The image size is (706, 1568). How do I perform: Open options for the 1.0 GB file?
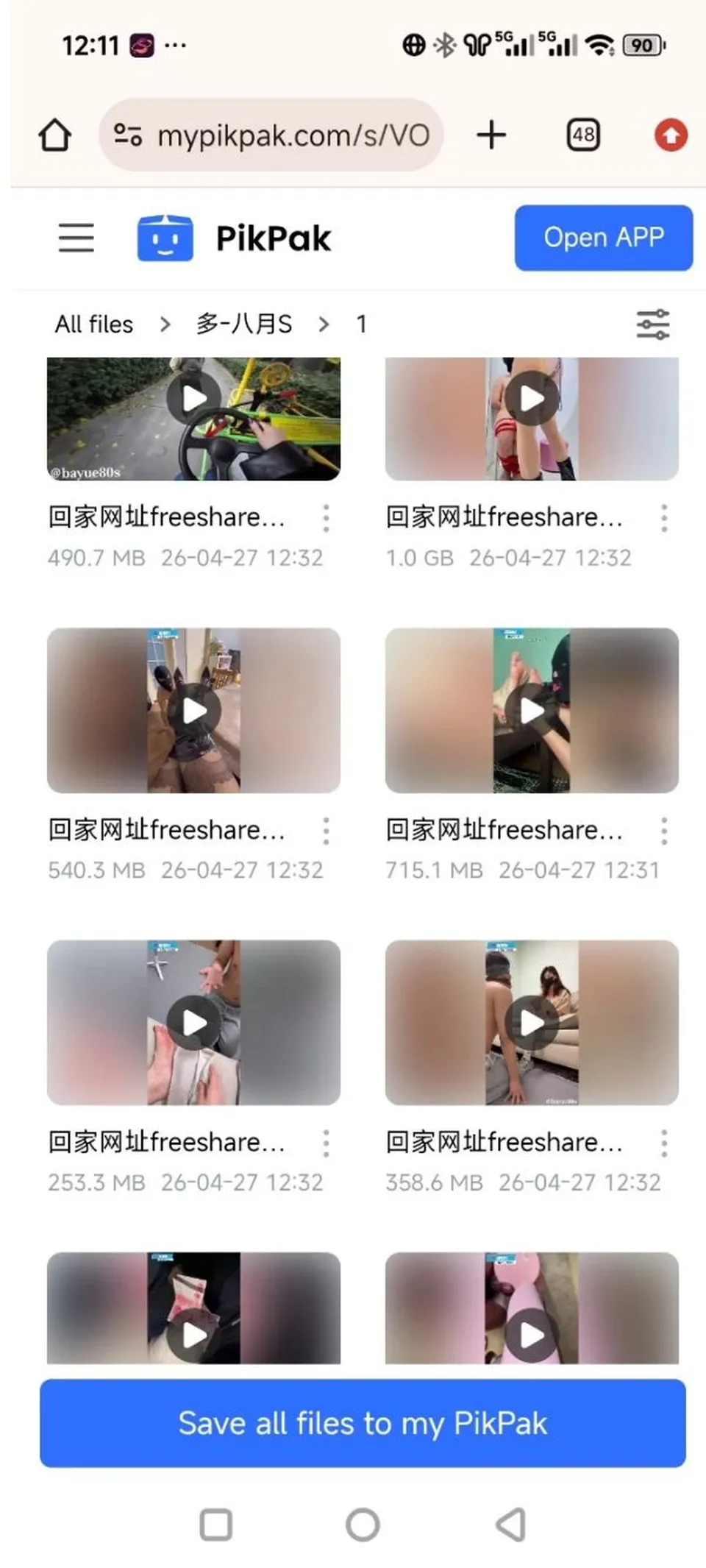664,518
